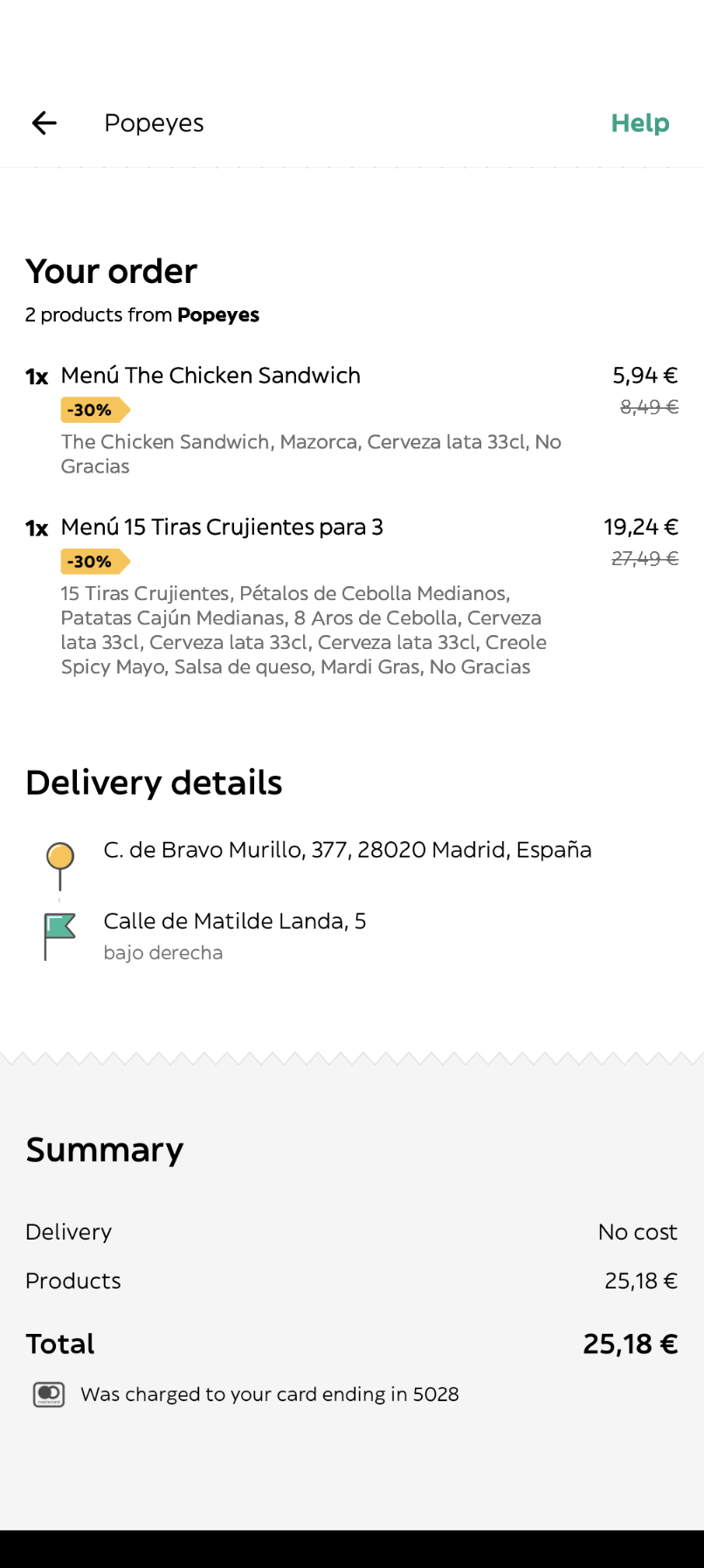Click the crossed-out 27,49 € original price
Screen dimensions: 704x1568
(x=646, y=558)
